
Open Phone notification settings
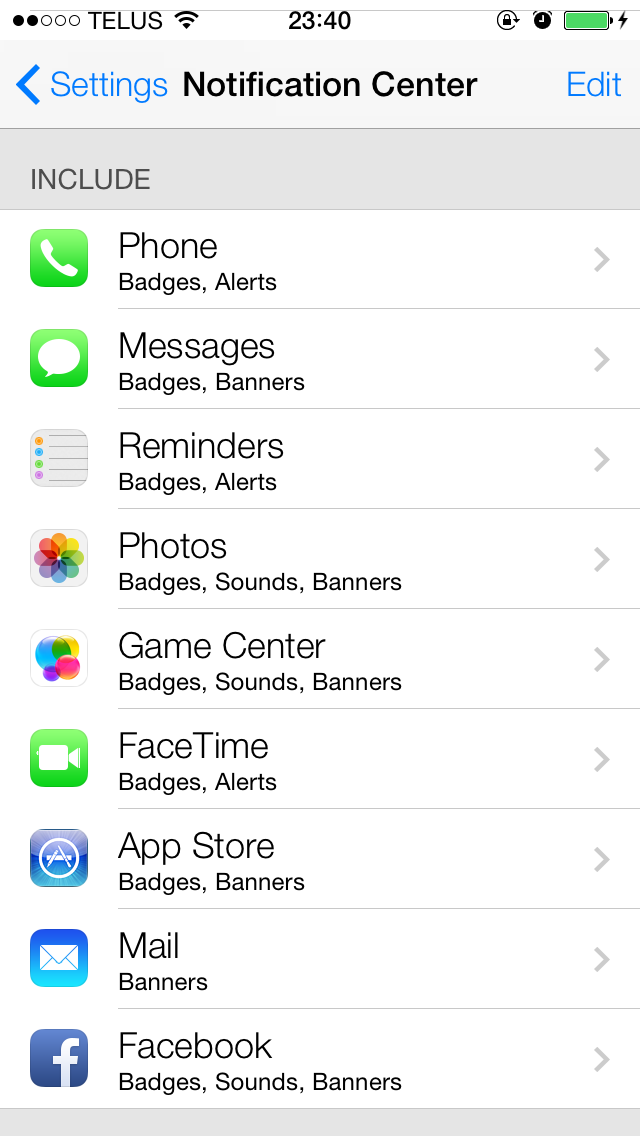320,259
